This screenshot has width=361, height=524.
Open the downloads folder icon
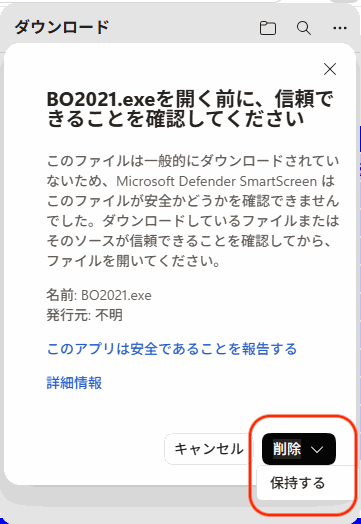(268, 28)
